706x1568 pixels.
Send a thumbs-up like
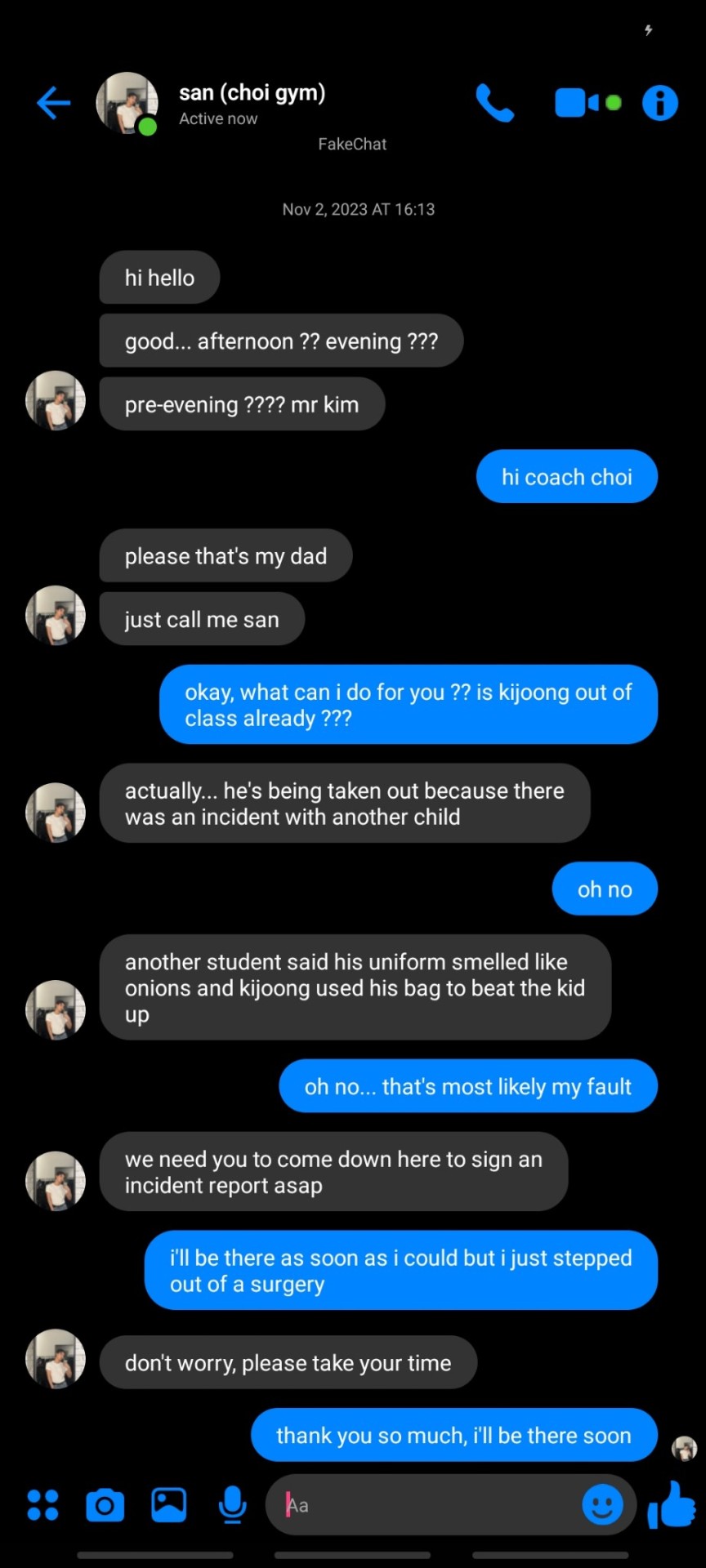[x=672, y=1504]
